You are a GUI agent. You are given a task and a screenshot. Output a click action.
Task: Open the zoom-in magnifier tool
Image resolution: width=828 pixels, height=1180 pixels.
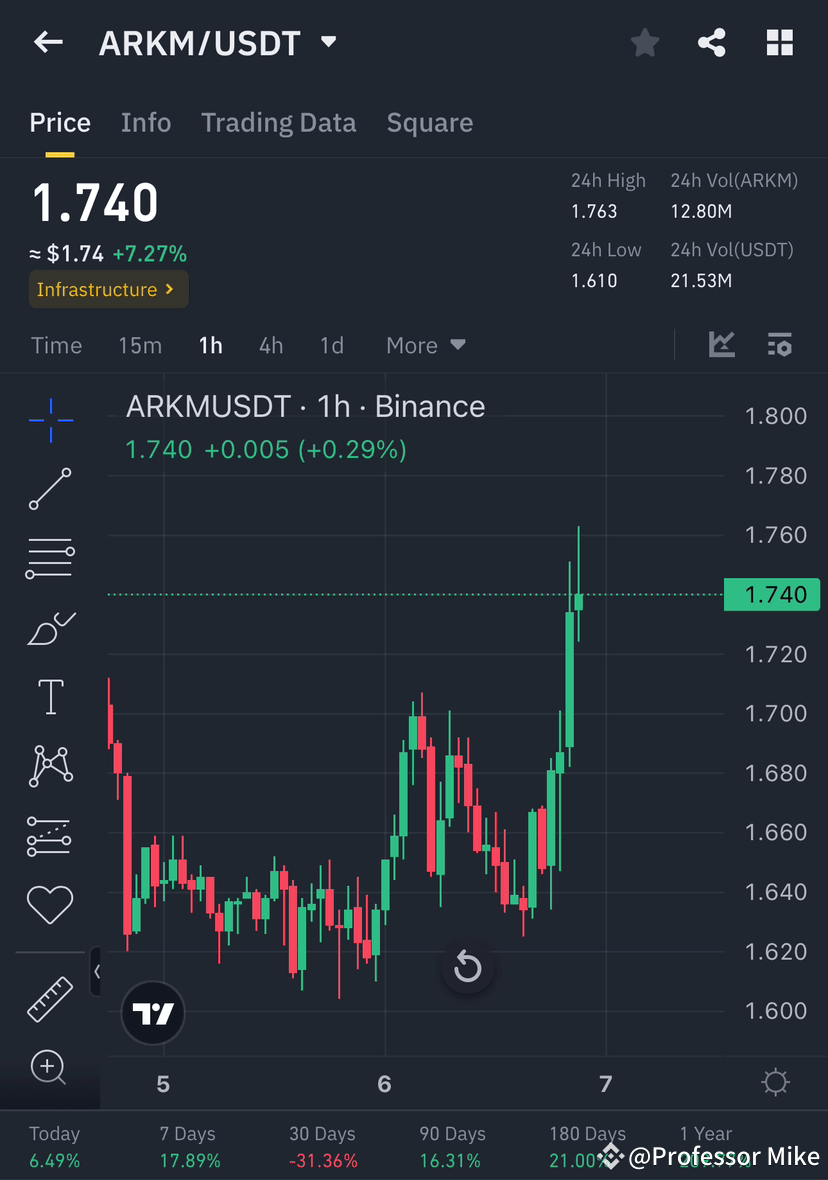pyautogui.click(x=50, y=1068)
